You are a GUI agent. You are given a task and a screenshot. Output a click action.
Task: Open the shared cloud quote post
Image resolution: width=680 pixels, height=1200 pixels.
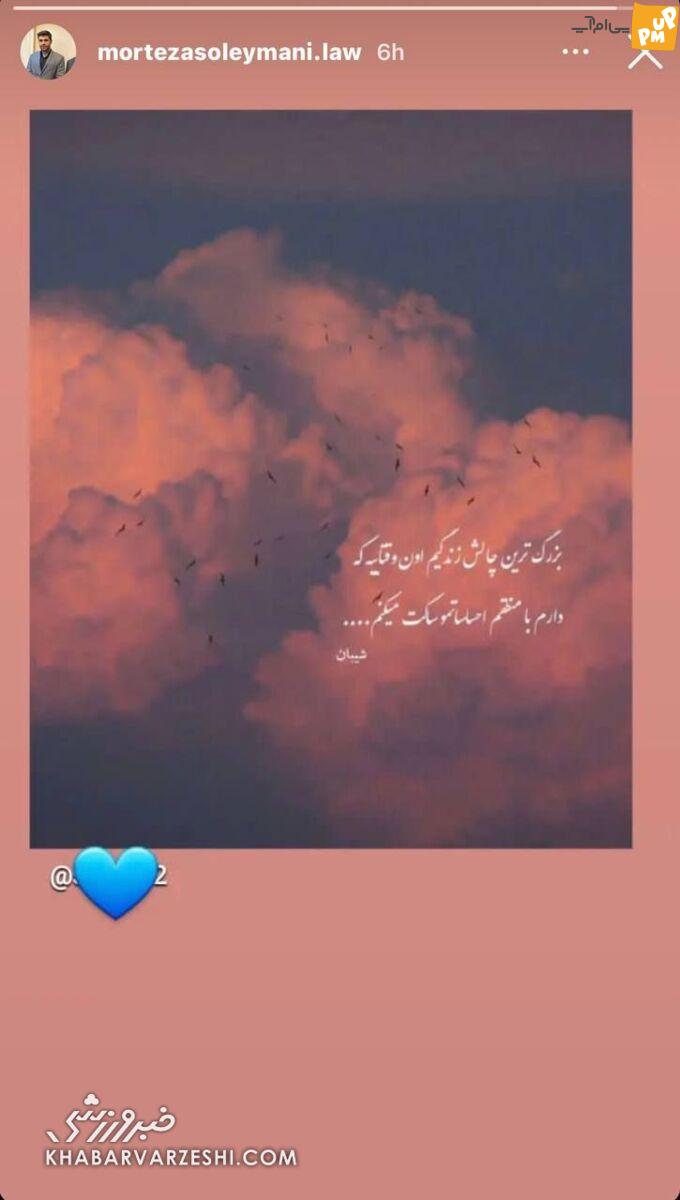[331, 479]
